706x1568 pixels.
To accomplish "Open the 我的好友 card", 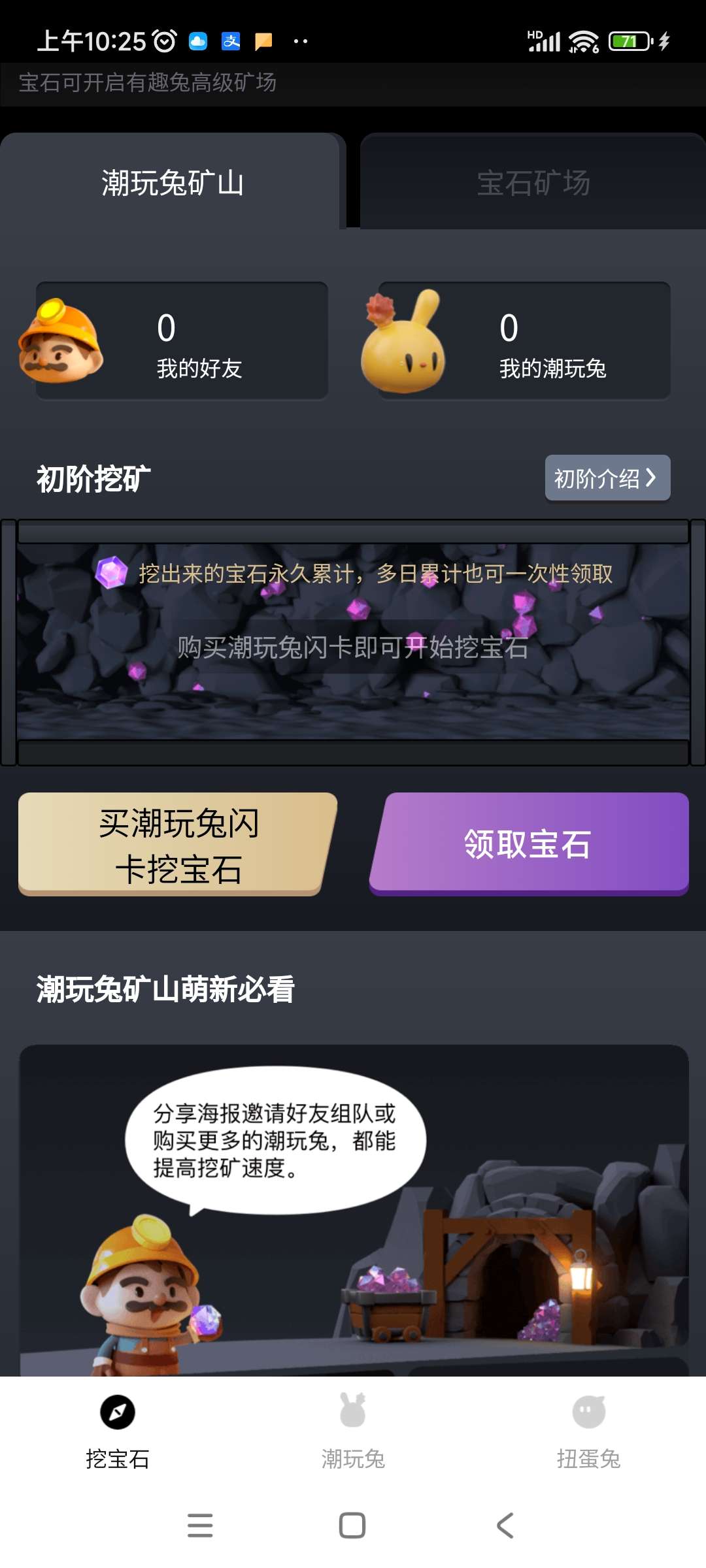I will click(182, 341).
